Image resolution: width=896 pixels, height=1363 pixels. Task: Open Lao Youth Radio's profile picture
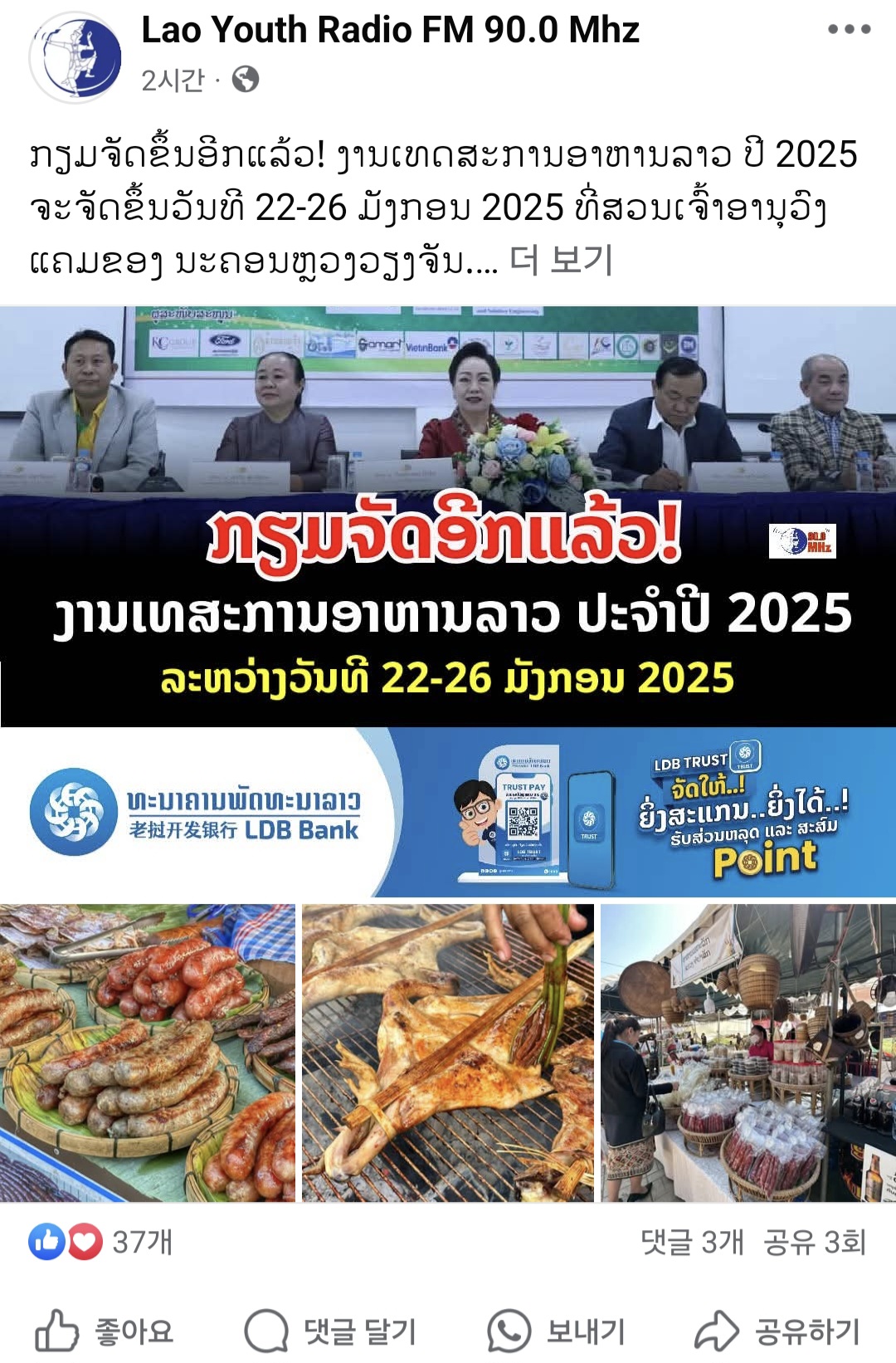[x=75, y=56]
